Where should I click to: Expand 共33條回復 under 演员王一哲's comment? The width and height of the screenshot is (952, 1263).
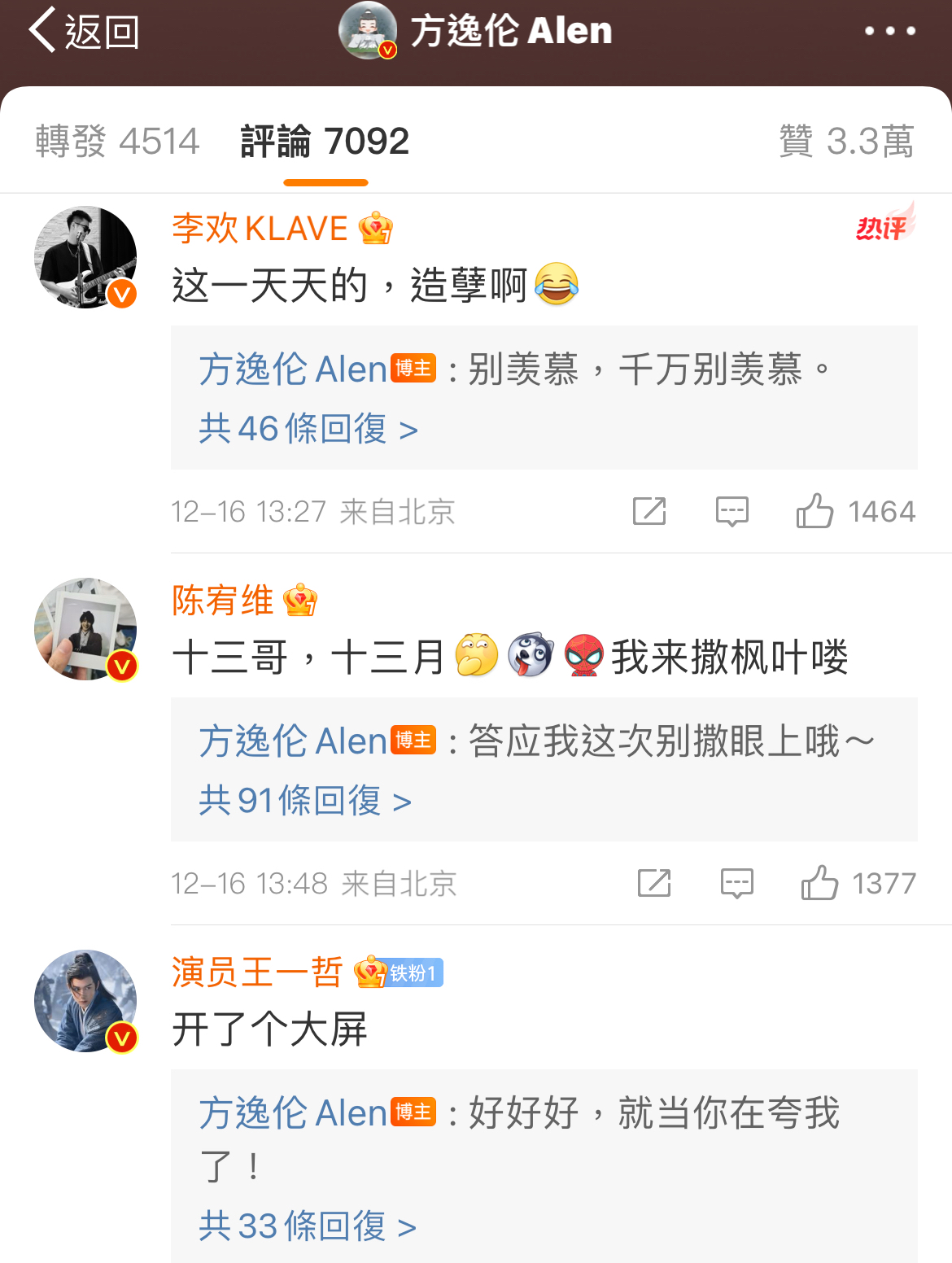tap(307, 1225)
